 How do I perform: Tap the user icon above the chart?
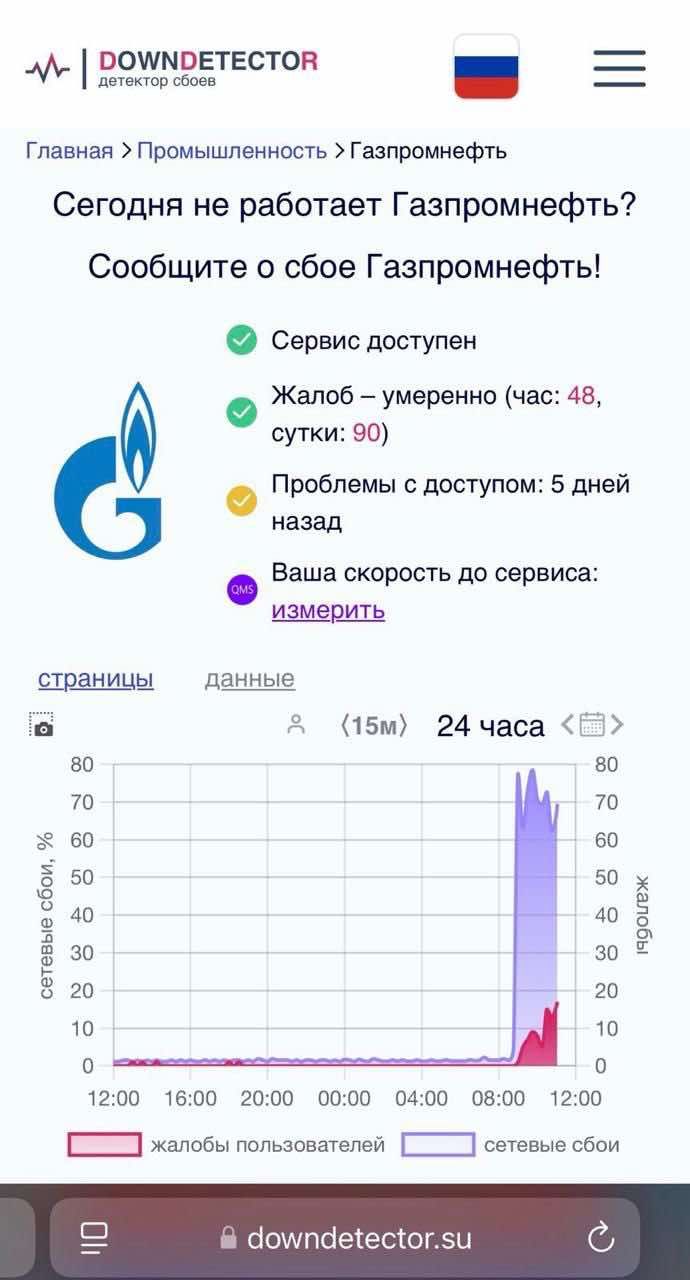point(296,725)
